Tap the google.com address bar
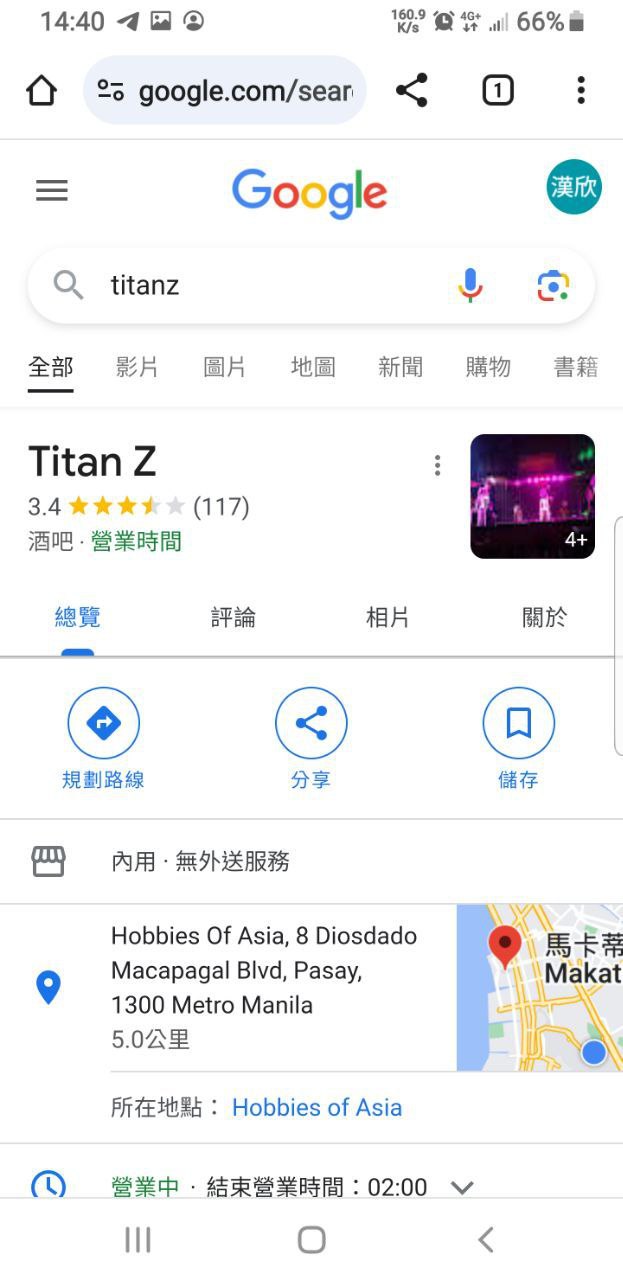The width and height of the screenshot is (623, 1280). [x=225, y=91]
